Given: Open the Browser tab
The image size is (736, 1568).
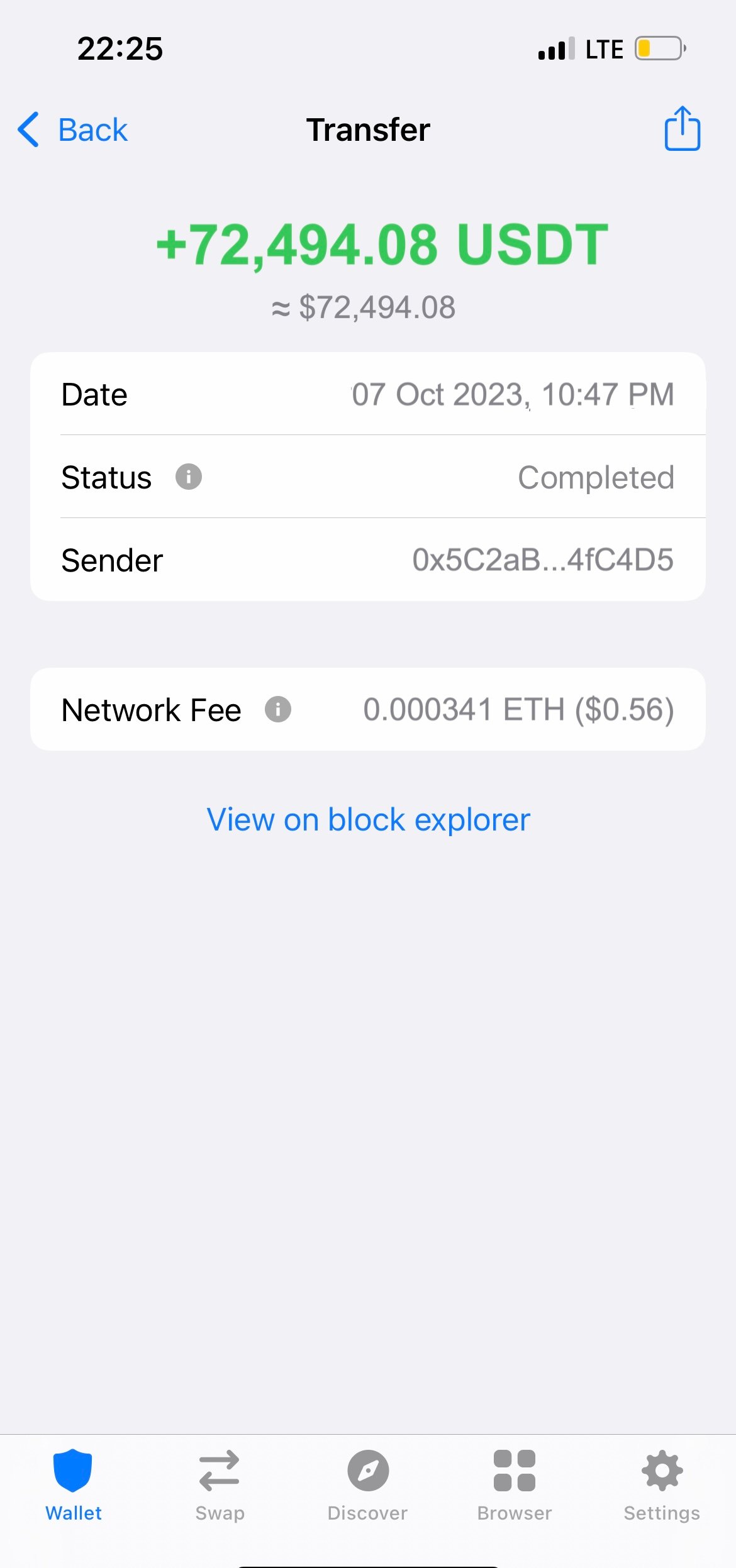Looking at the screenshot, I should click(x=515, y=1486).
